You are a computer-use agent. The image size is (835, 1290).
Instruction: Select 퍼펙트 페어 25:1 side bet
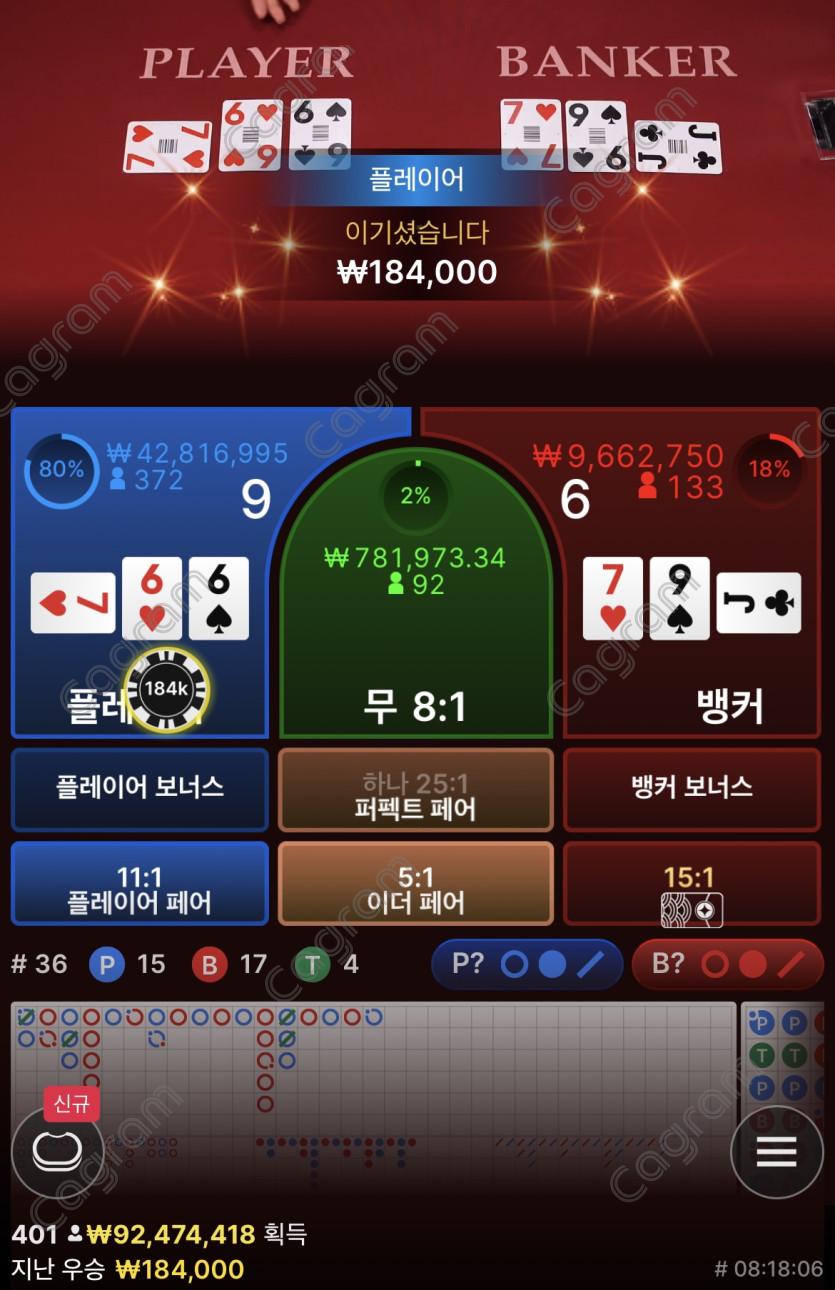[x=415, y=790]
